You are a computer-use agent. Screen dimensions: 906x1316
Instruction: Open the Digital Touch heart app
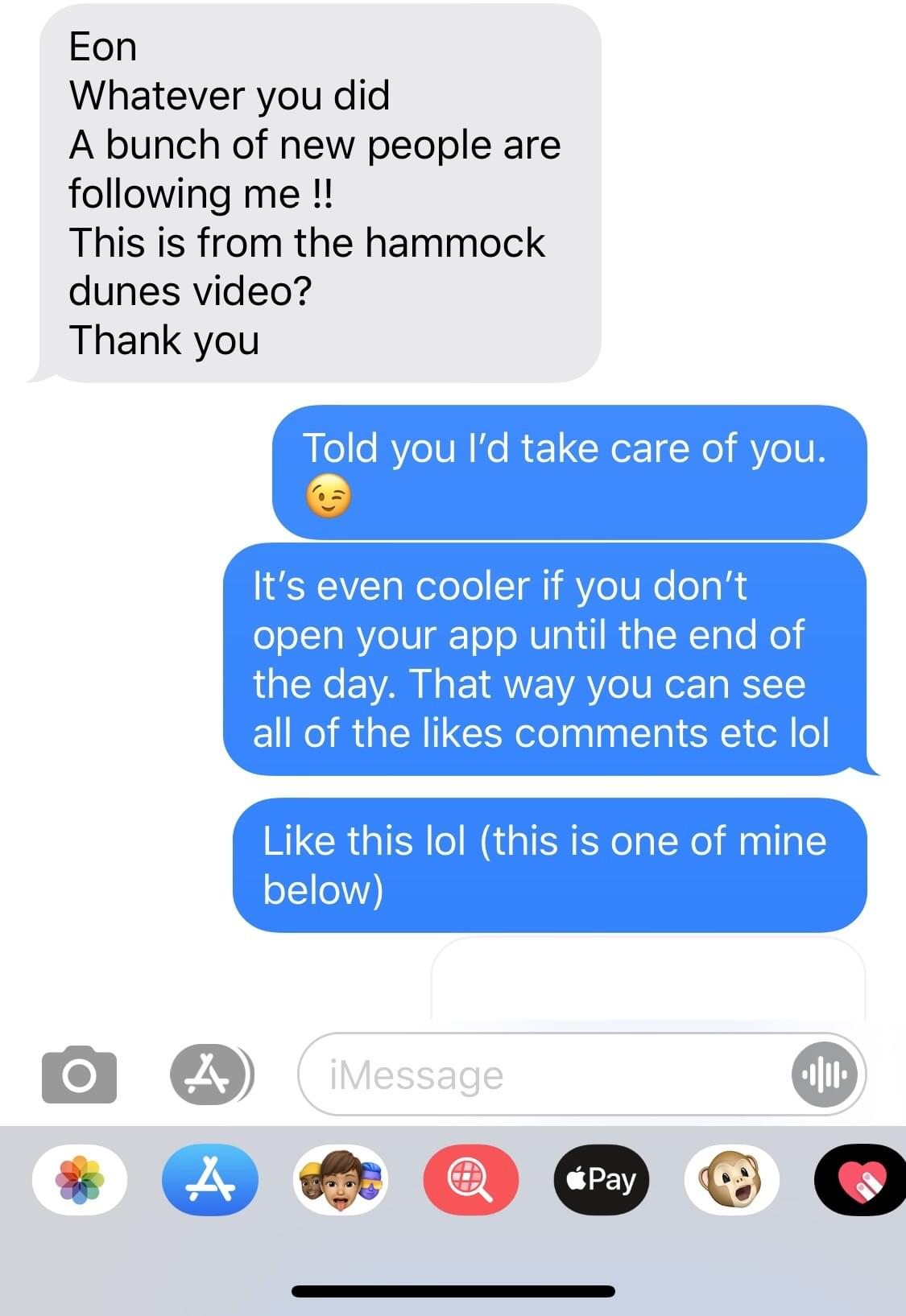pos(860,1180)
